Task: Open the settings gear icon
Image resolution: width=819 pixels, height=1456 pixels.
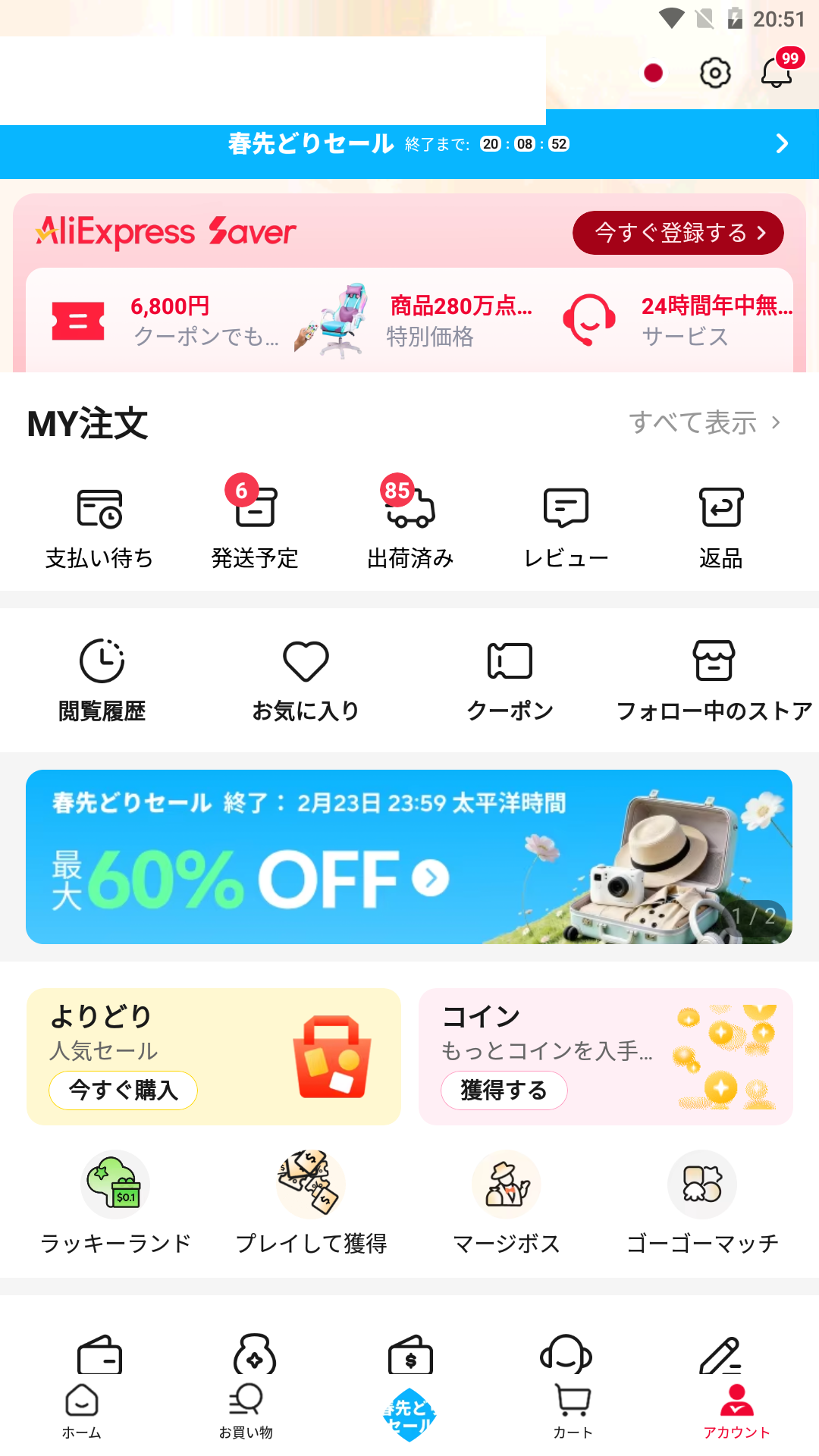Action: (x=714, y=73)
